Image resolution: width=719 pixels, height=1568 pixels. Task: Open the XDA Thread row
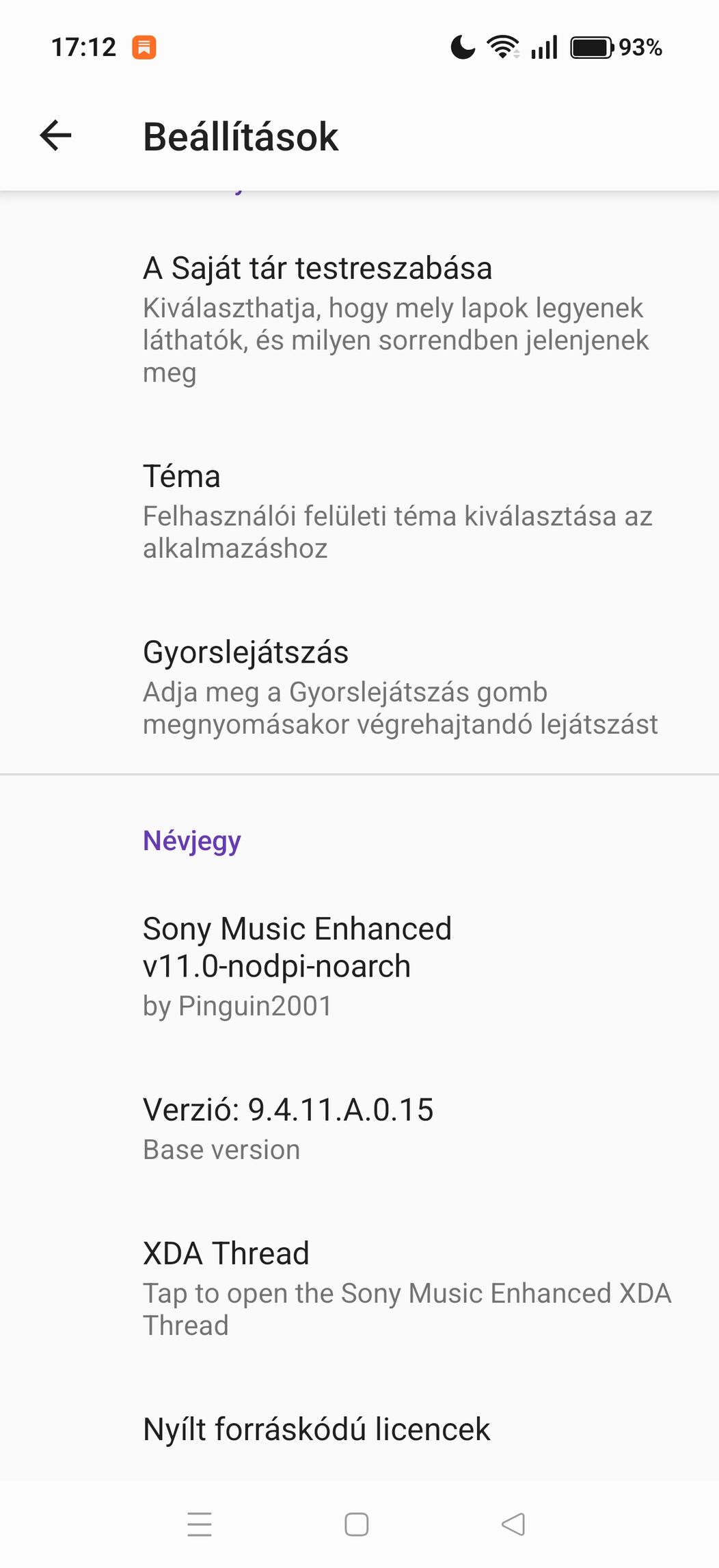tap(359, 1288)
